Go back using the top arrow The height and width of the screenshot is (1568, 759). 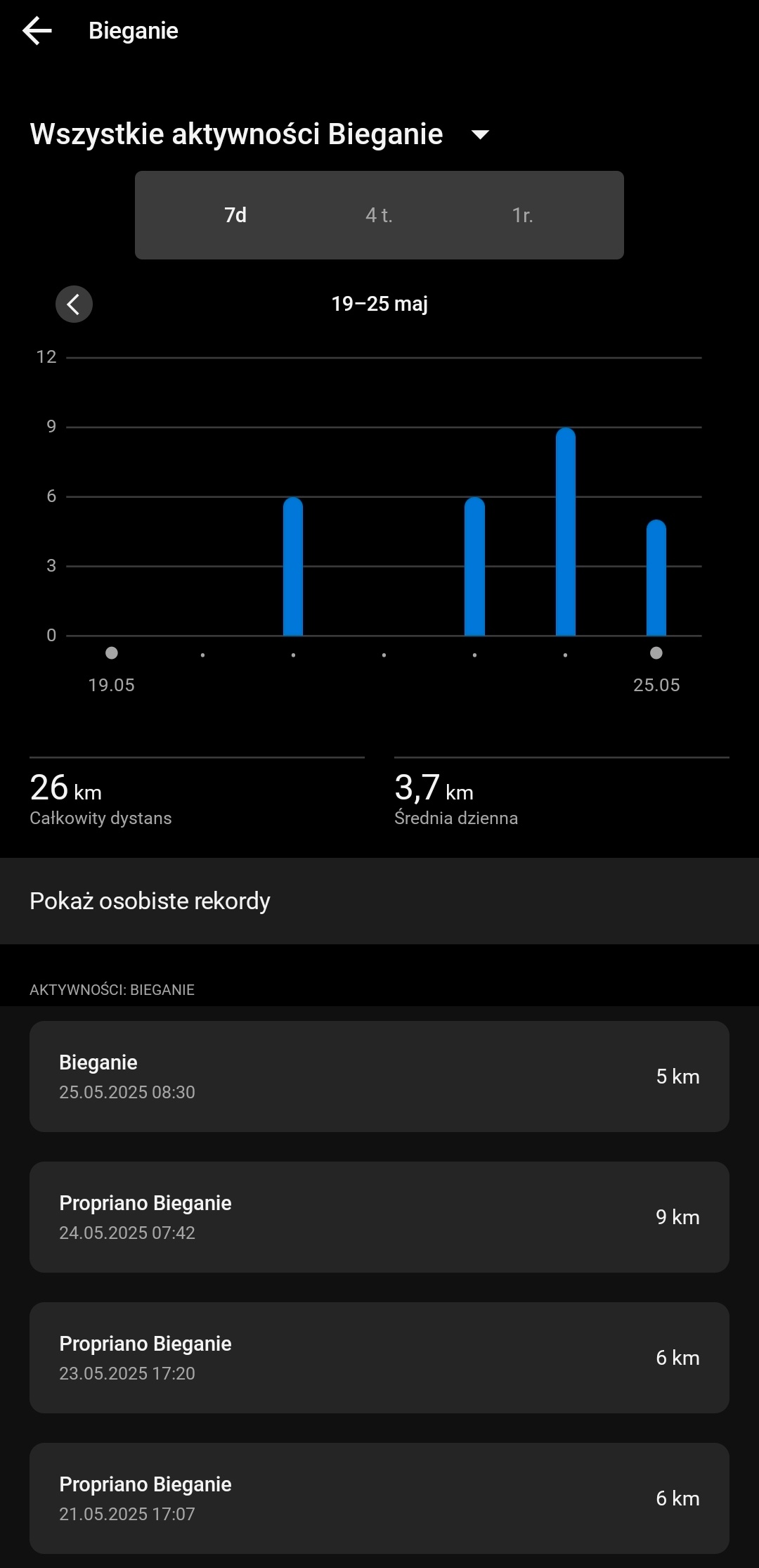37,31
